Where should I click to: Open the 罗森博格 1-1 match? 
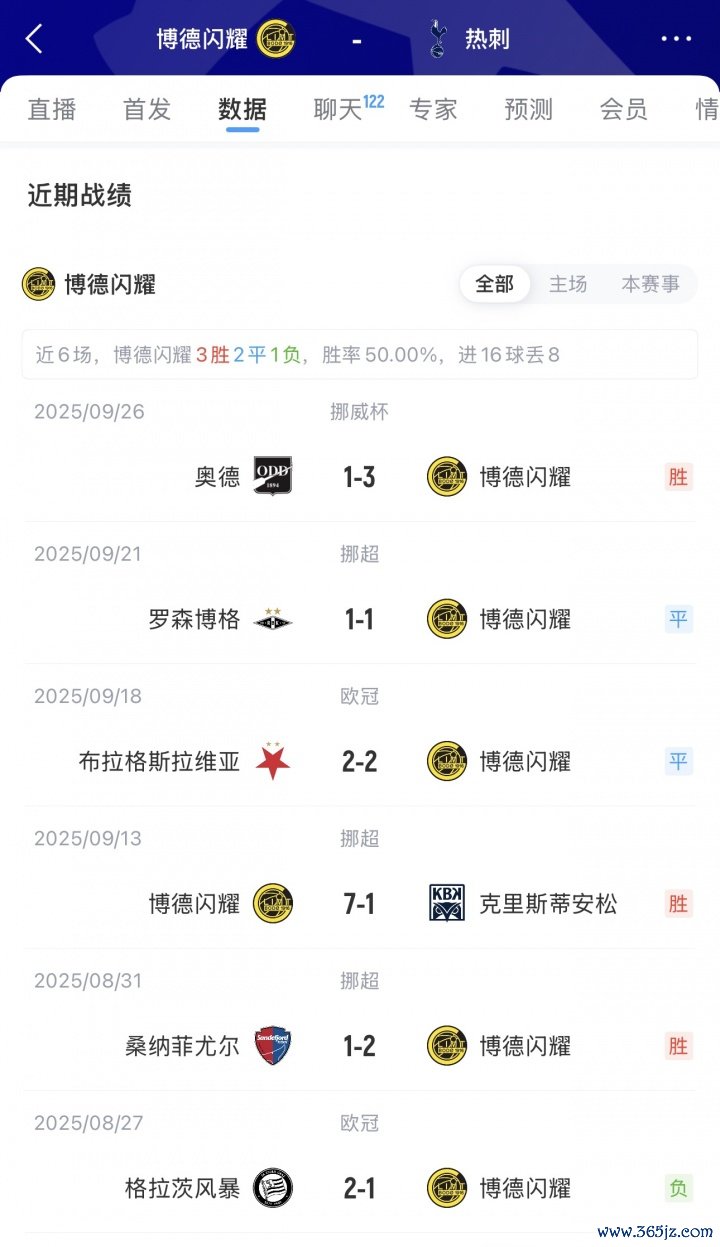pyautogui.click(x=359, y=619)
